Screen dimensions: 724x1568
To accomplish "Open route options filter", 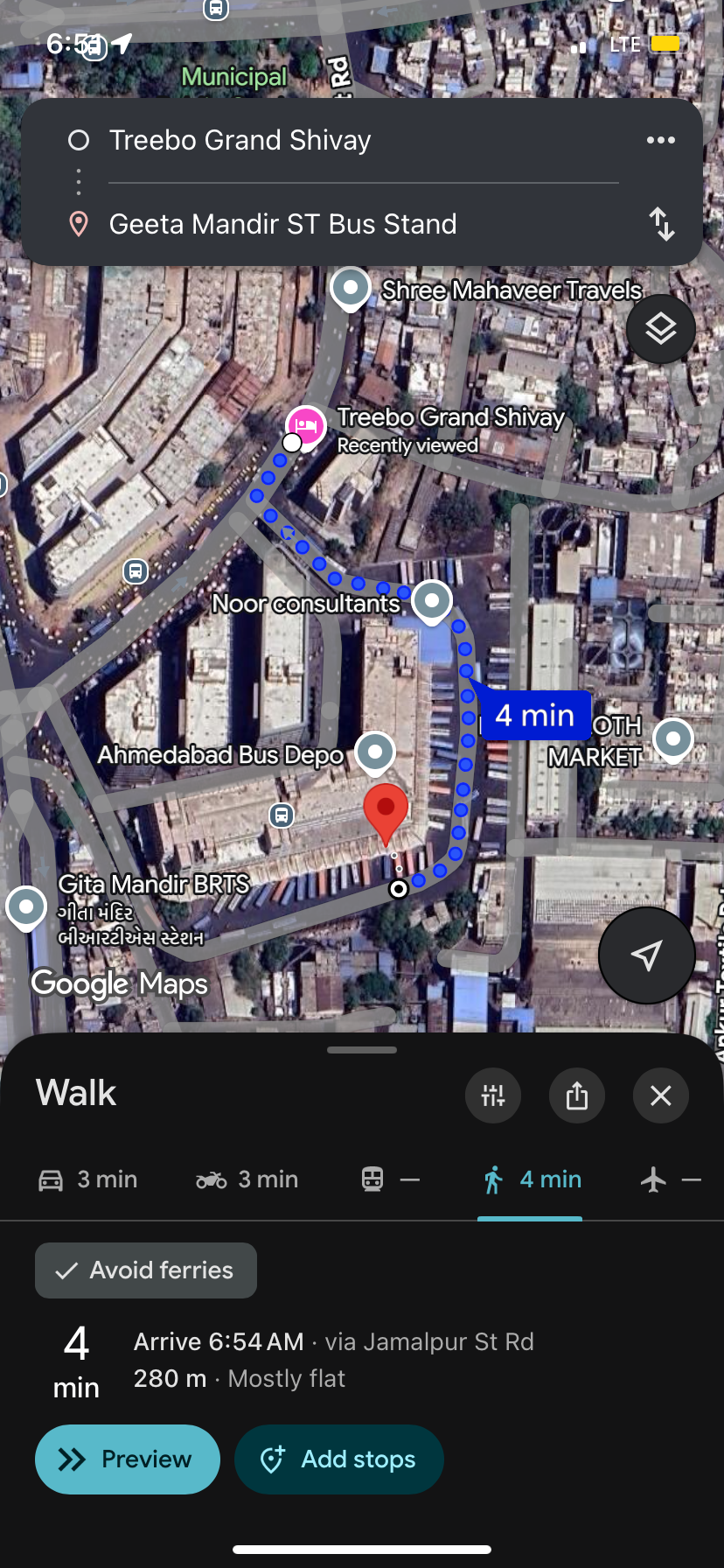I will click(x=493, y=1095).
